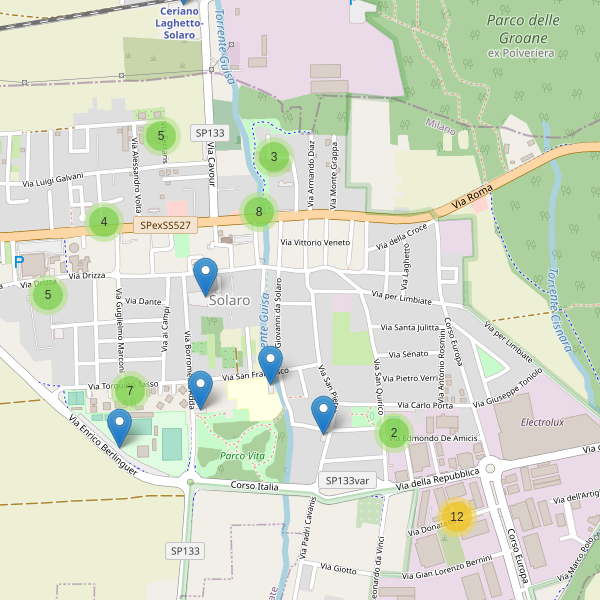Select the pin on Via San Francesco
600x600 pixels.
tap(270, 365)
